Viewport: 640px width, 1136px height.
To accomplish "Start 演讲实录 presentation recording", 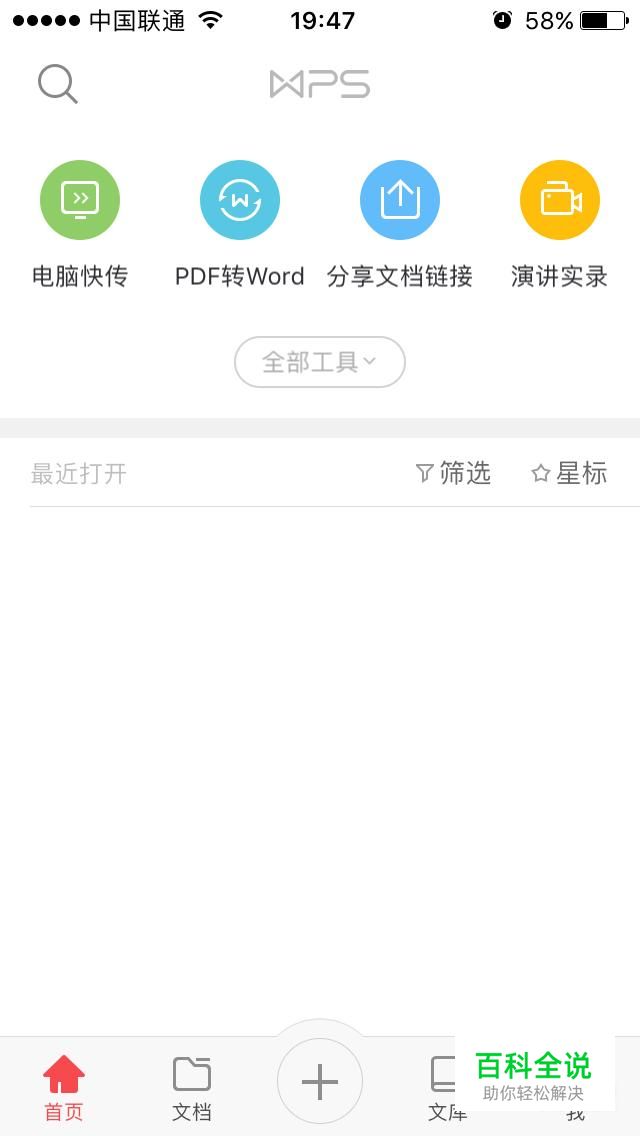I will (x=560, y=200).
